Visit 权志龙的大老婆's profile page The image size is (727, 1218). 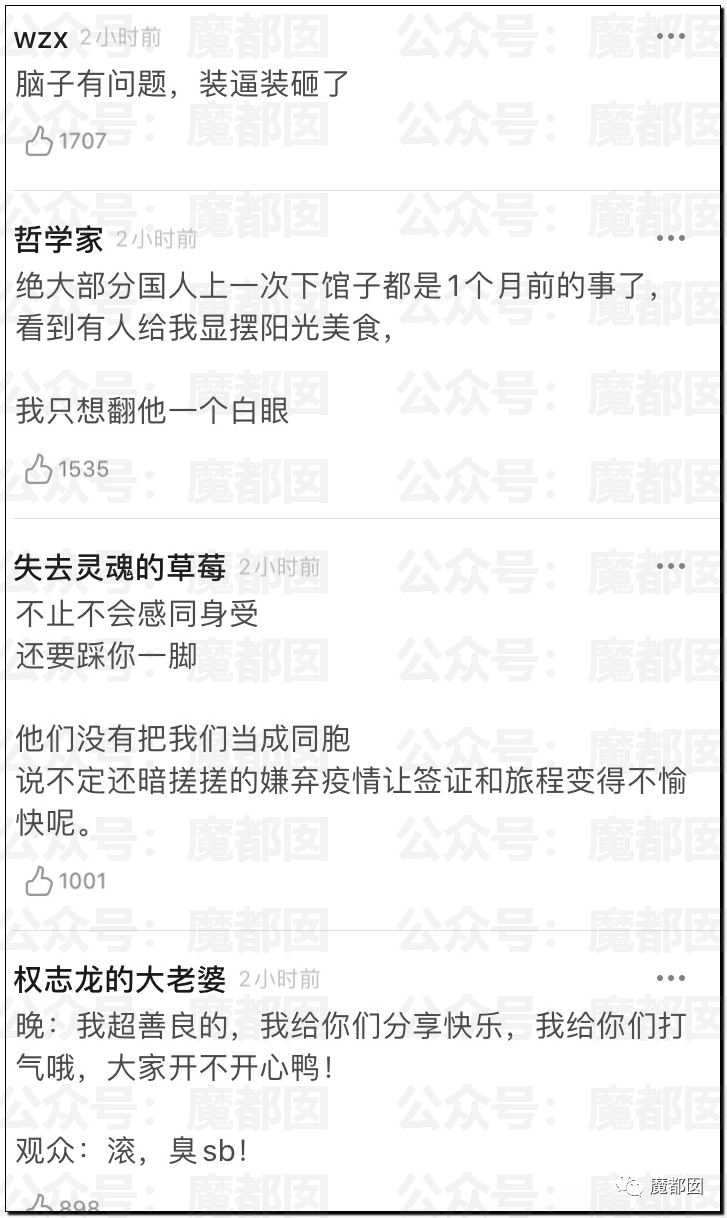pyautogui.click(x=119, y=979)
